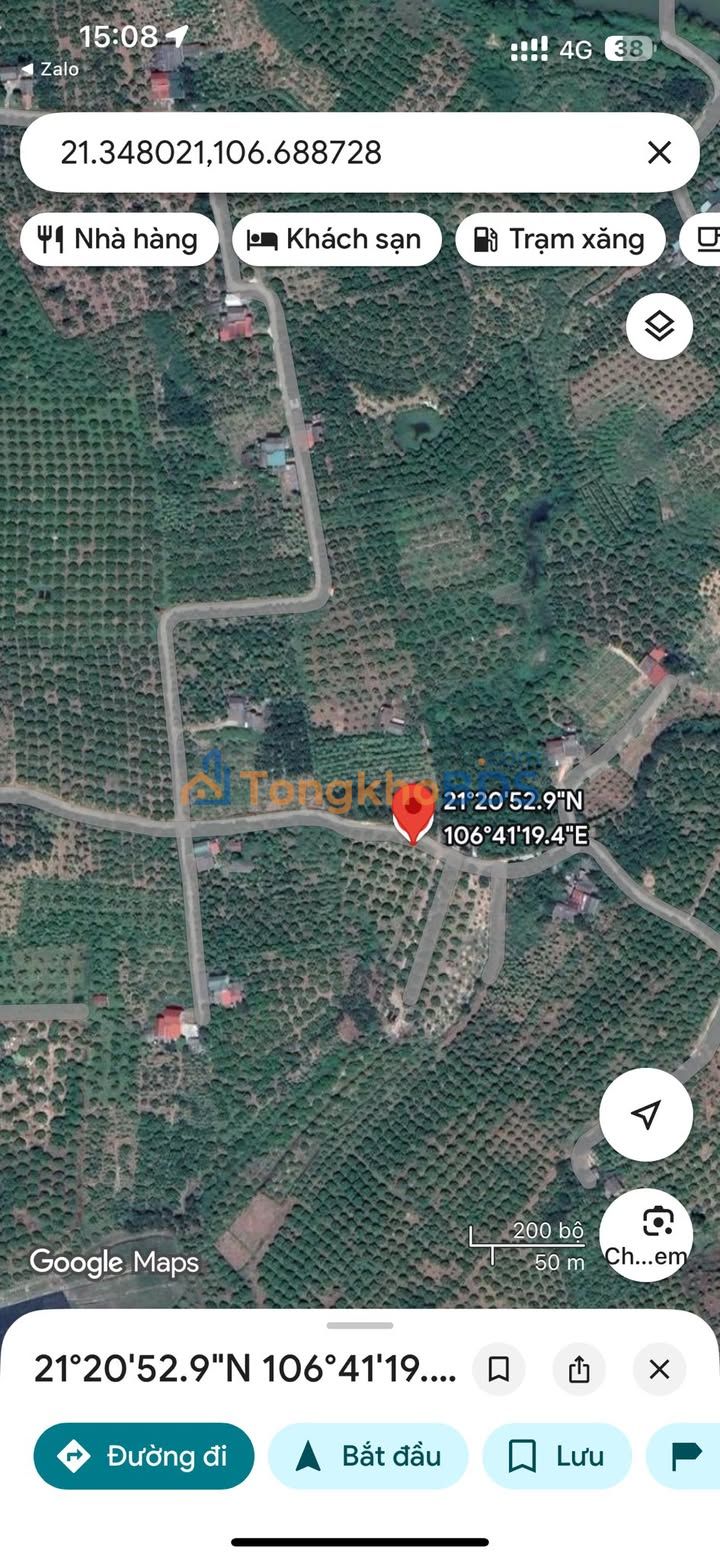Save the place using Lưu

point(557,1456)
